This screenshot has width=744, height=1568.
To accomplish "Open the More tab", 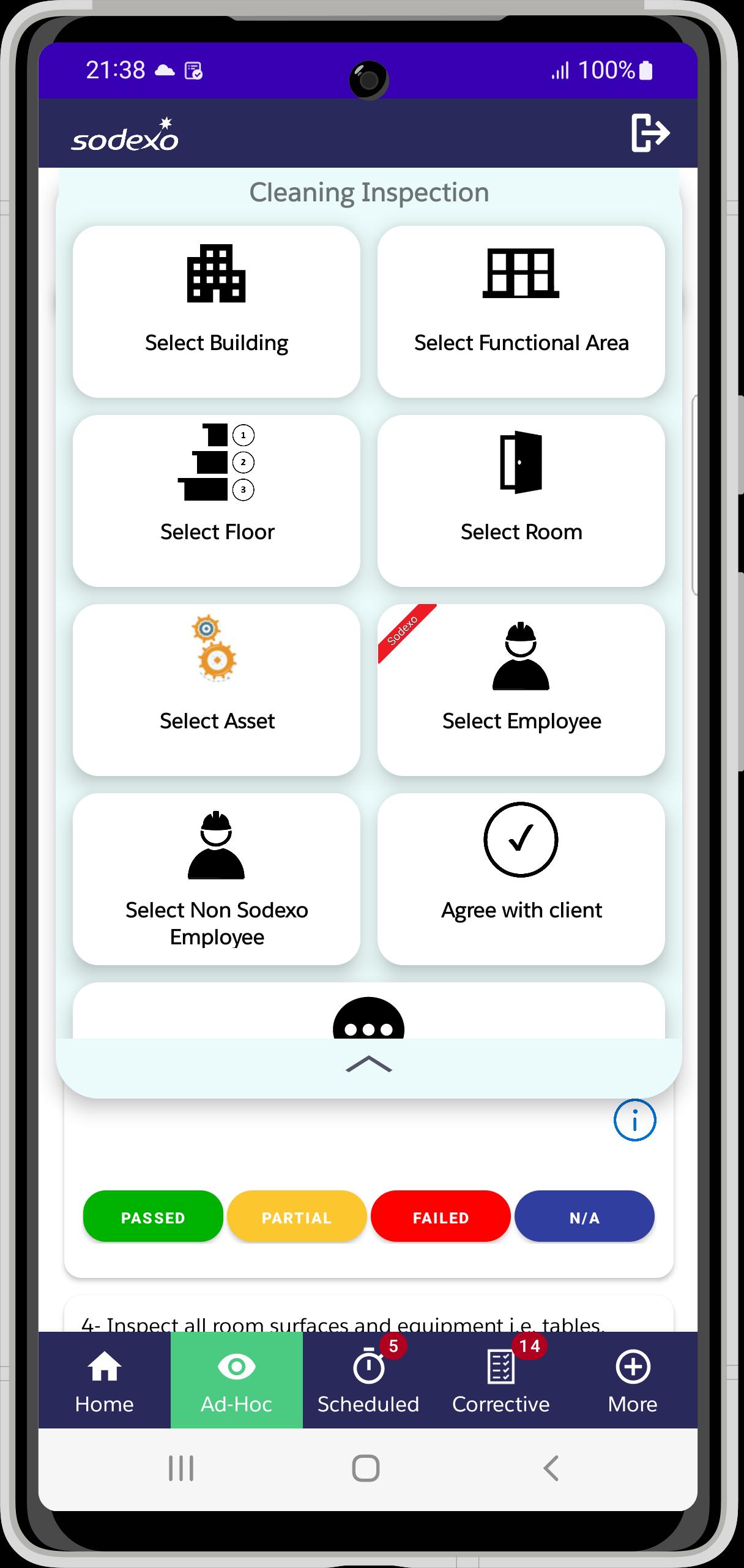I will [632, 1381].
